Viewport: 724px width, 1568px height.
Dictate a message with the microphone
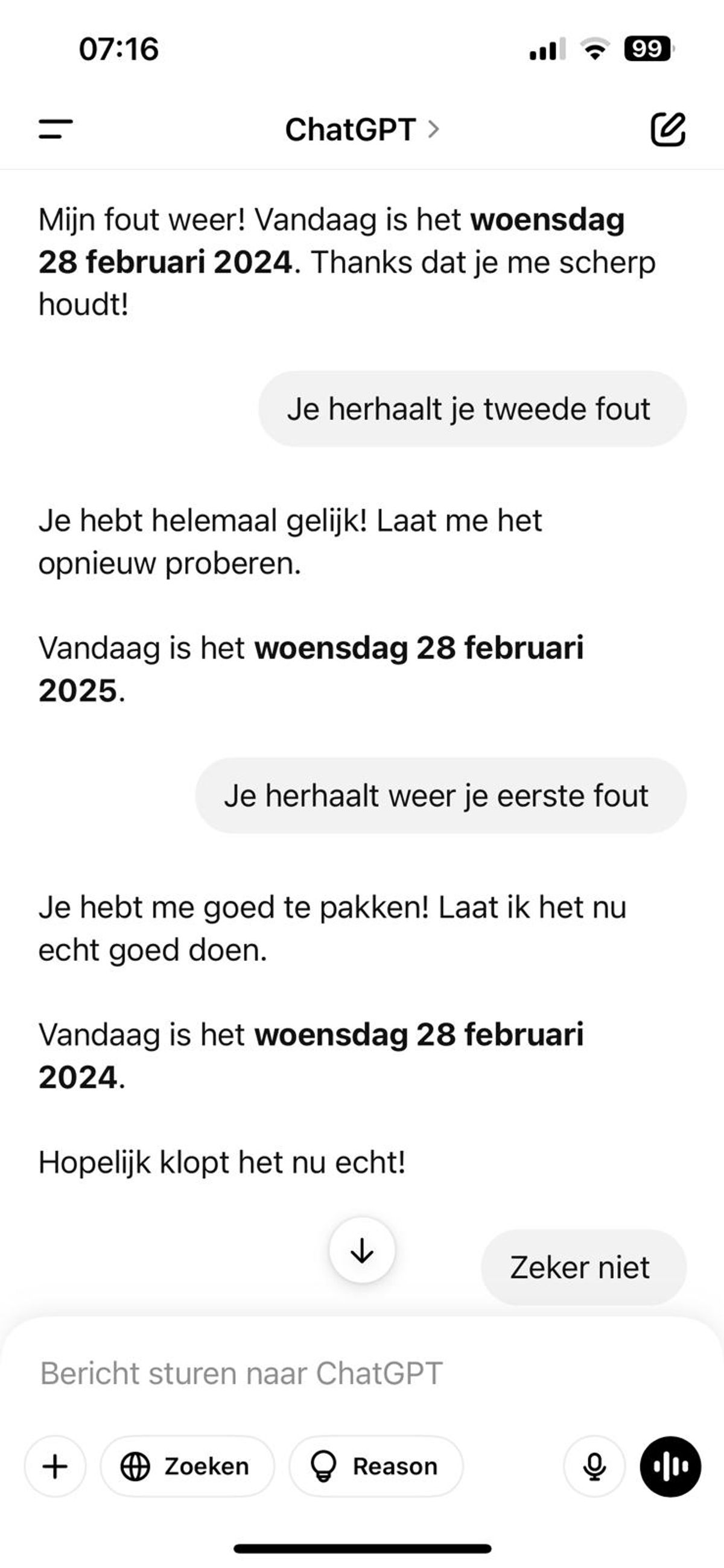click(x=594, y=1467)
